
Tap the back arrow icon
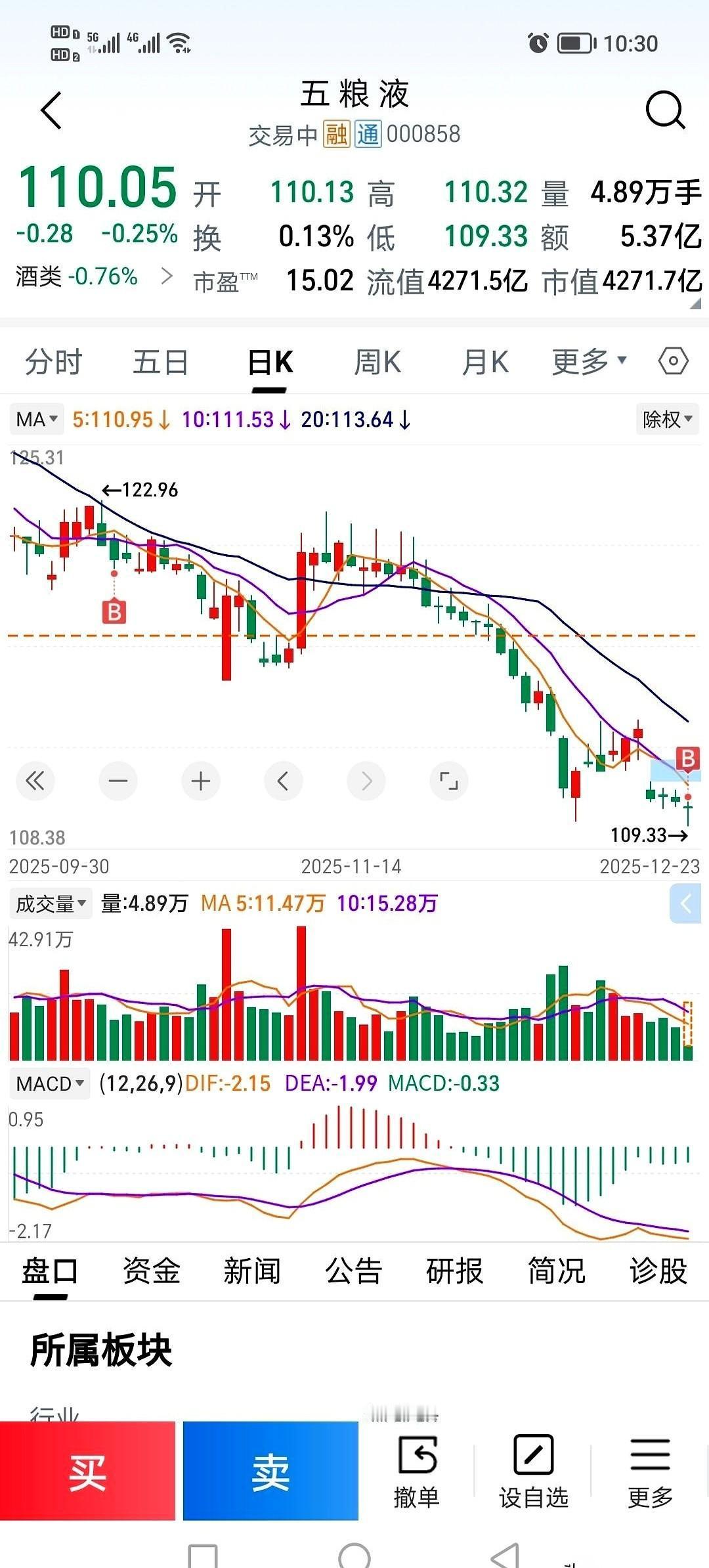click(x=49, y=110)
